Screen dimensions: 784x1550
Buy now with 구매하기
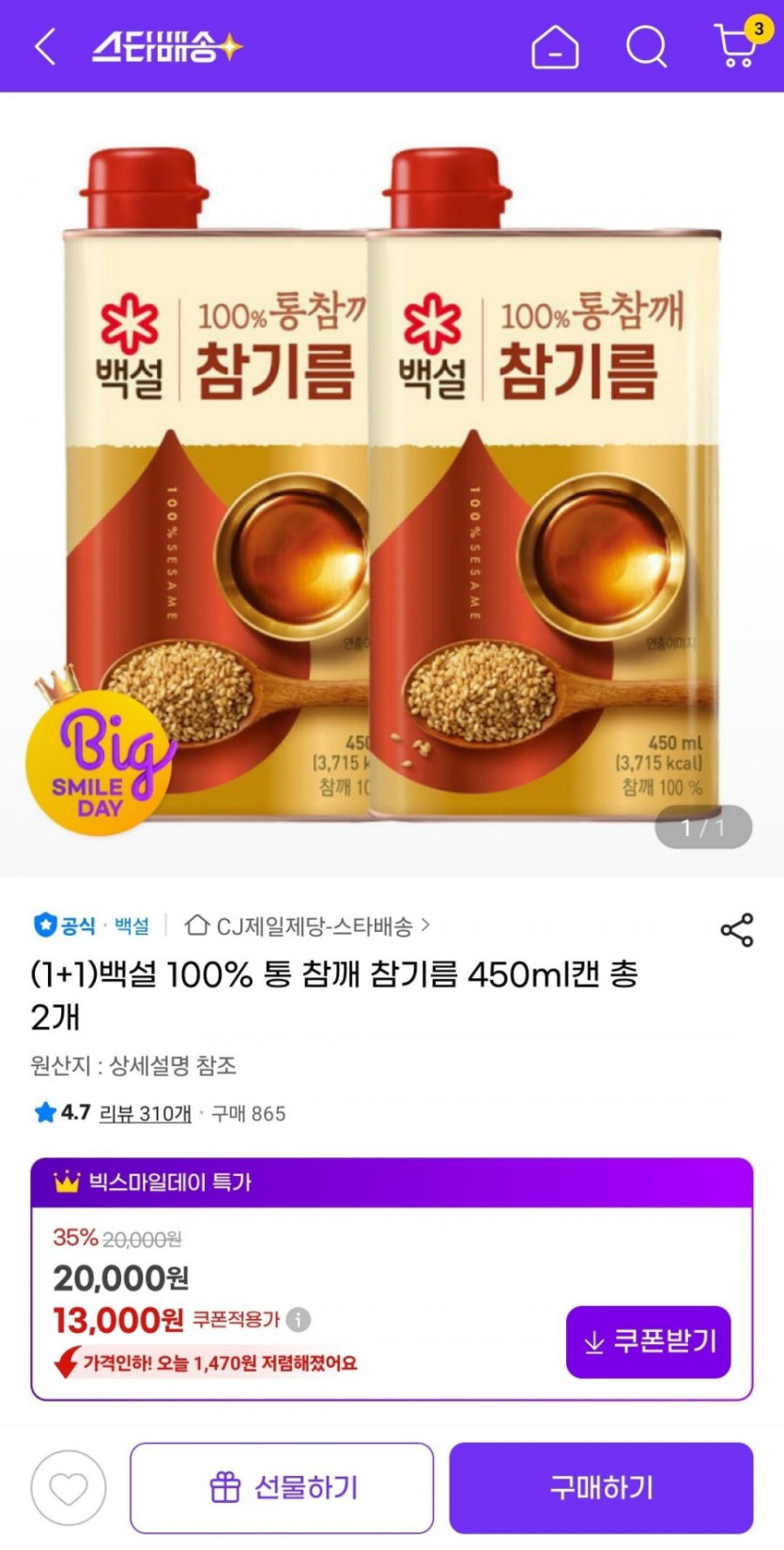coord(601,1488)
